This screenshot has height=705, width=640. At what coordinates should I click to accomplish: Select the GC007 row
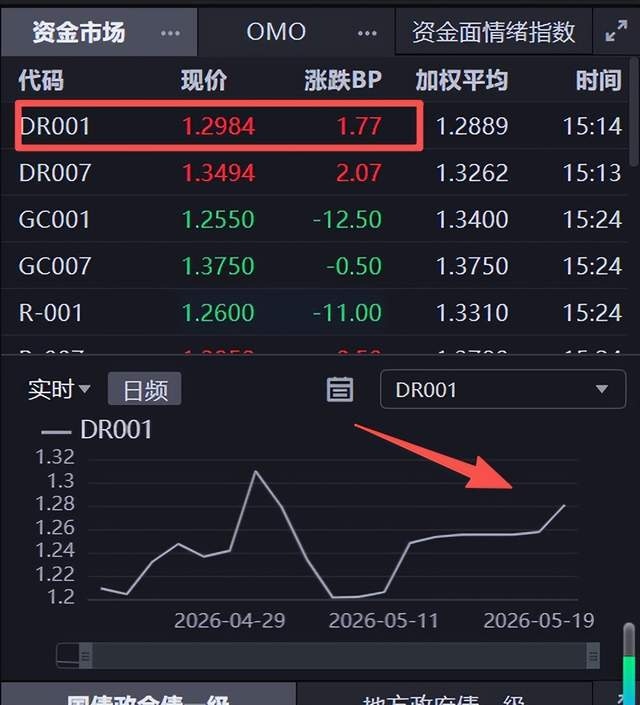[x=315, y=266]
